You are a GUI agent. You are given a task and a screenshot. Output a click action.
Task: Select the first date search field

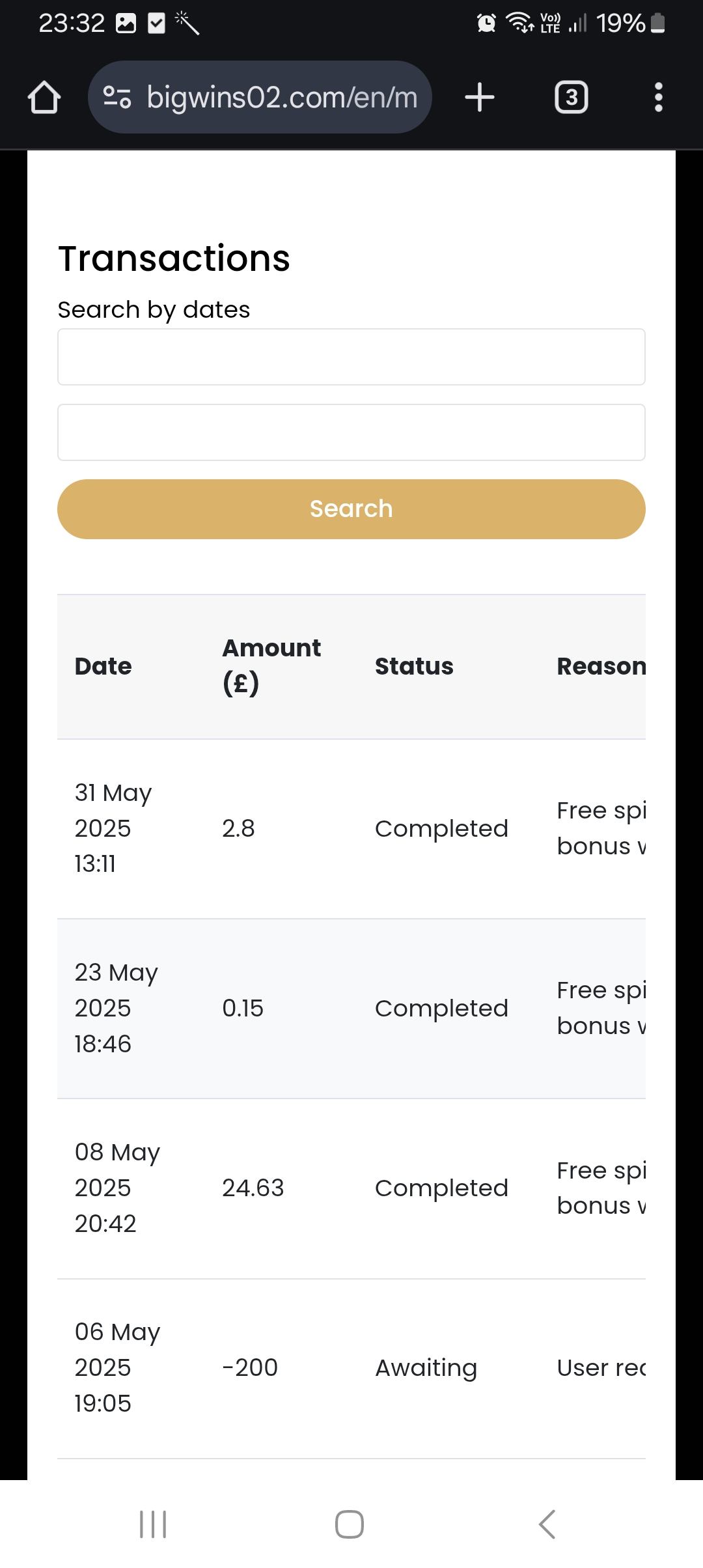click(x=351, y=357)
